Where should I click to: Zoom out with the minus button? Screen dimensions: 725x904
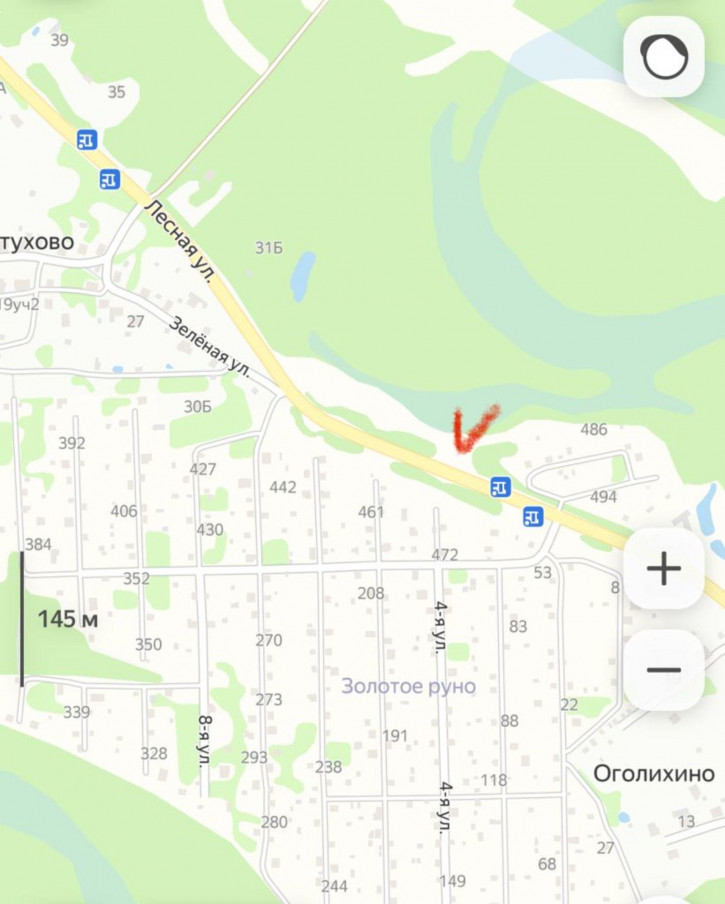(x=664, y=669)
